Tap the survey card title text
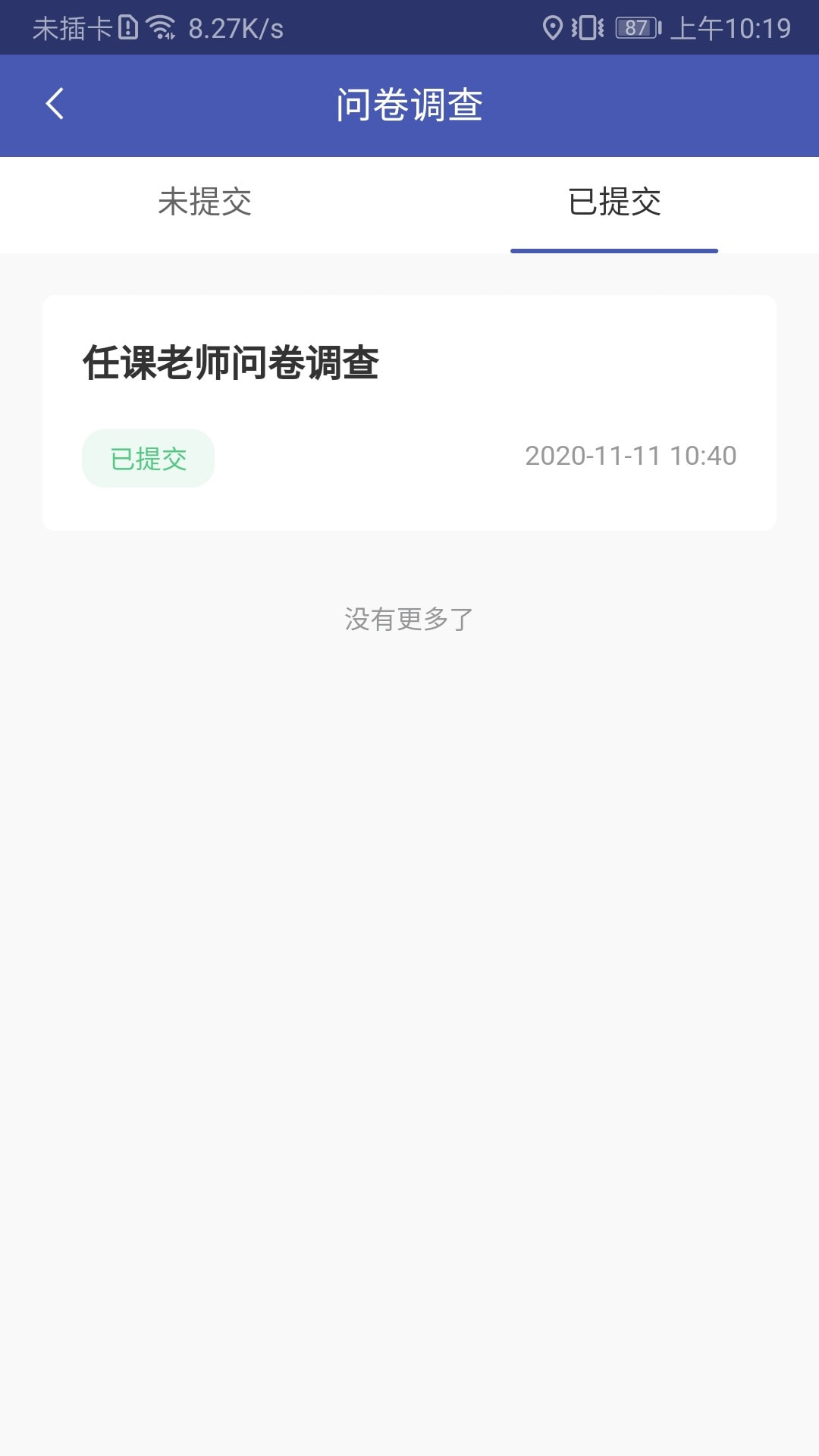The height and width of the screenshot is (1456, 819). [231, 362]
